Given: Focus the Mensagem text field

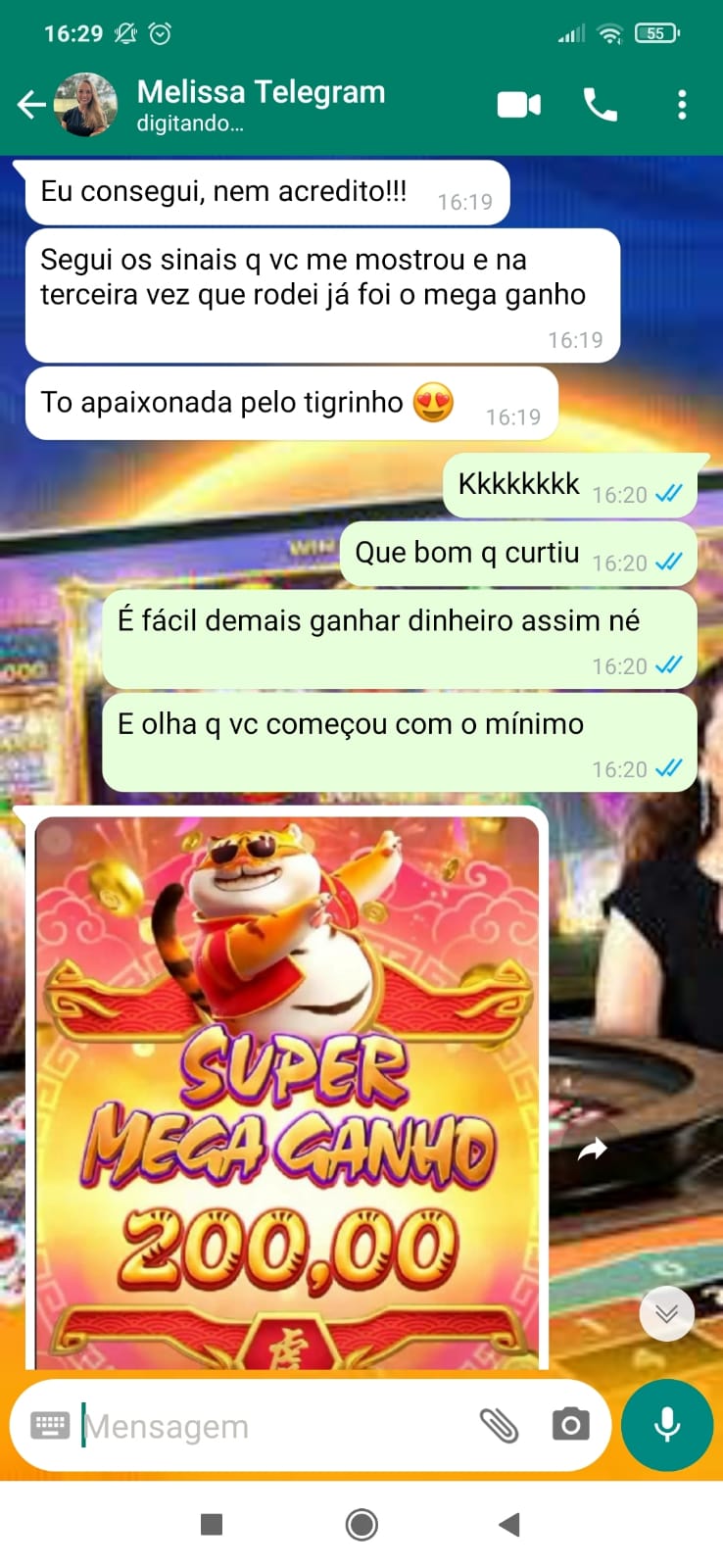Looking at the screenshot, I should click(x=274, y=1426).
